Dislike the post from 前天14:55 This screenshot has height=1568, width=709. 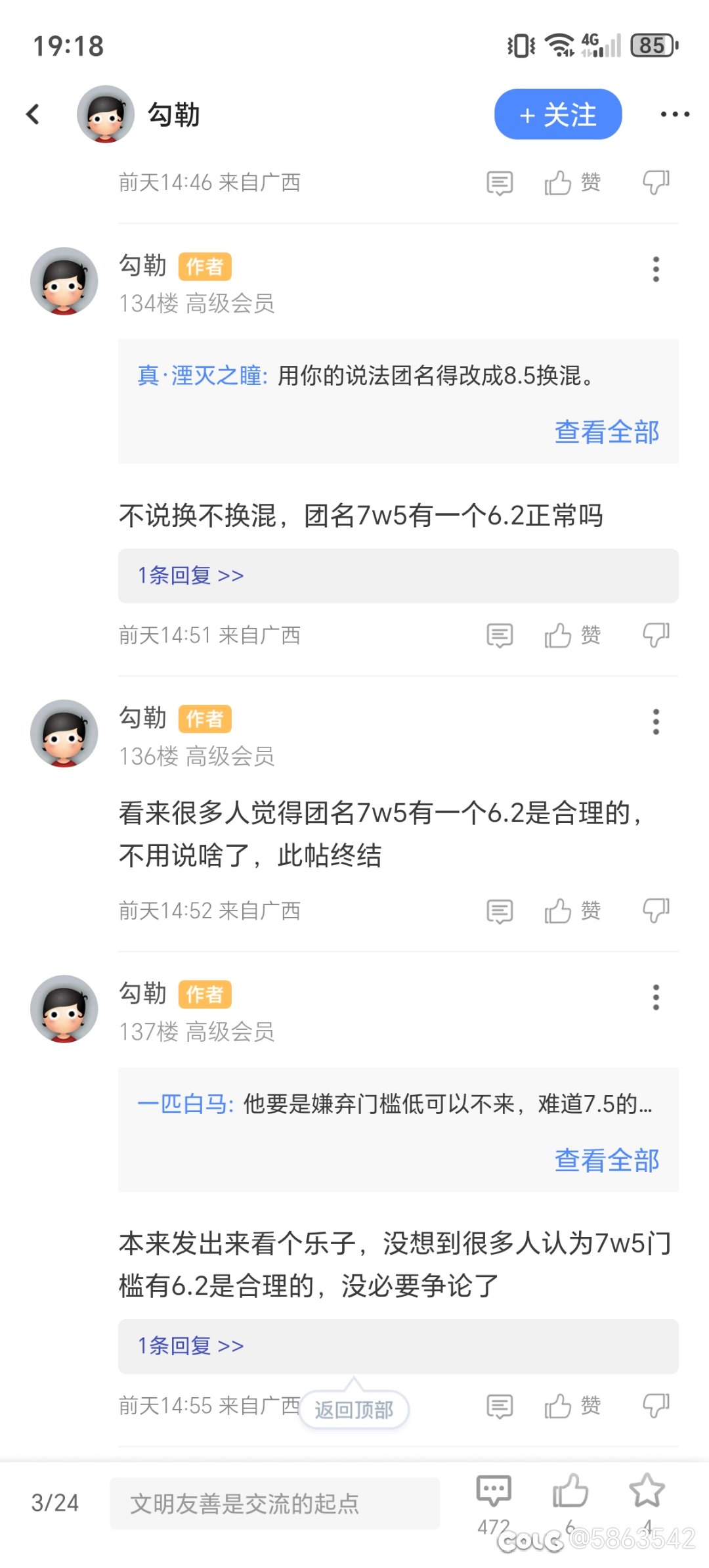click(655, 1406)
